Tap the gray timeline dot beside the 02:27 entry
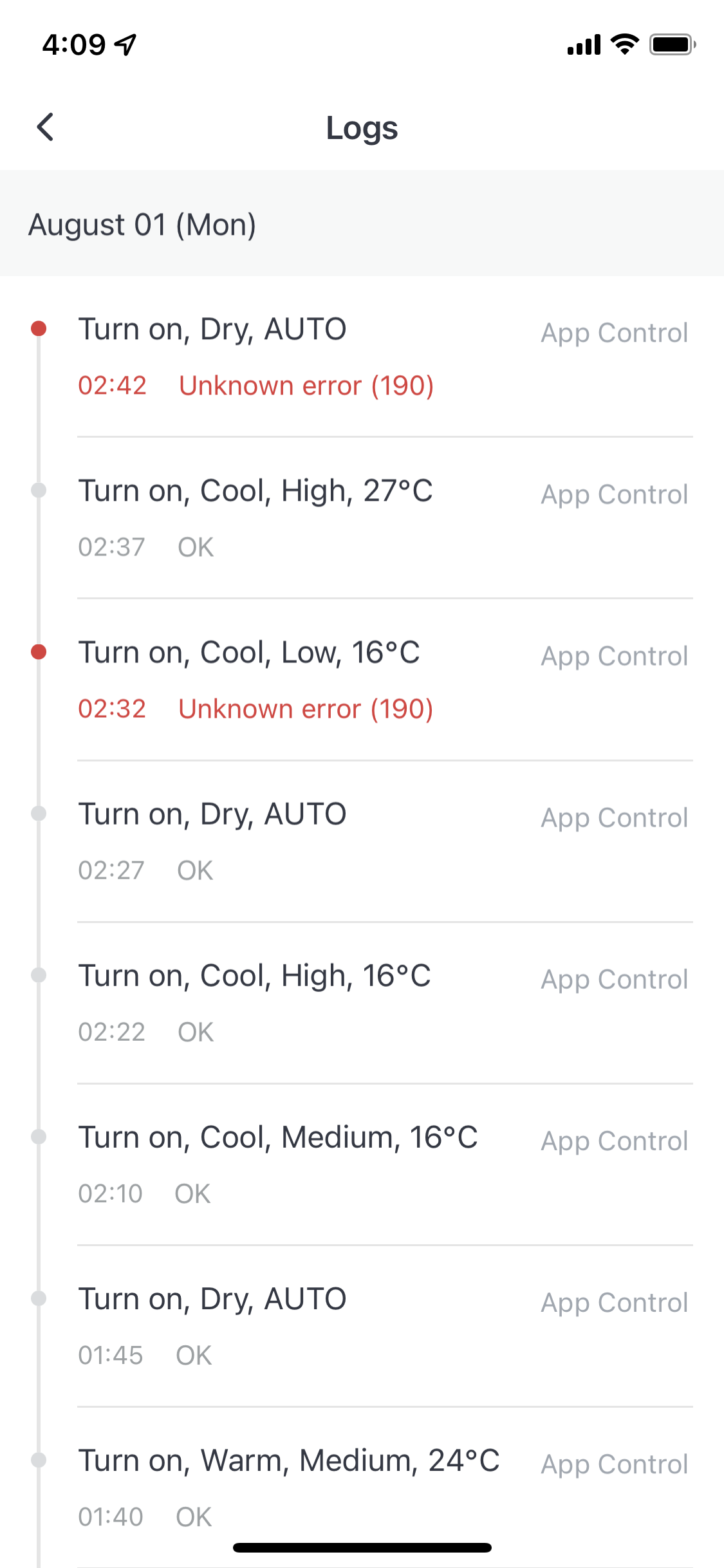Viewport: 724px width, 1568px height. [x=39, y=813]
